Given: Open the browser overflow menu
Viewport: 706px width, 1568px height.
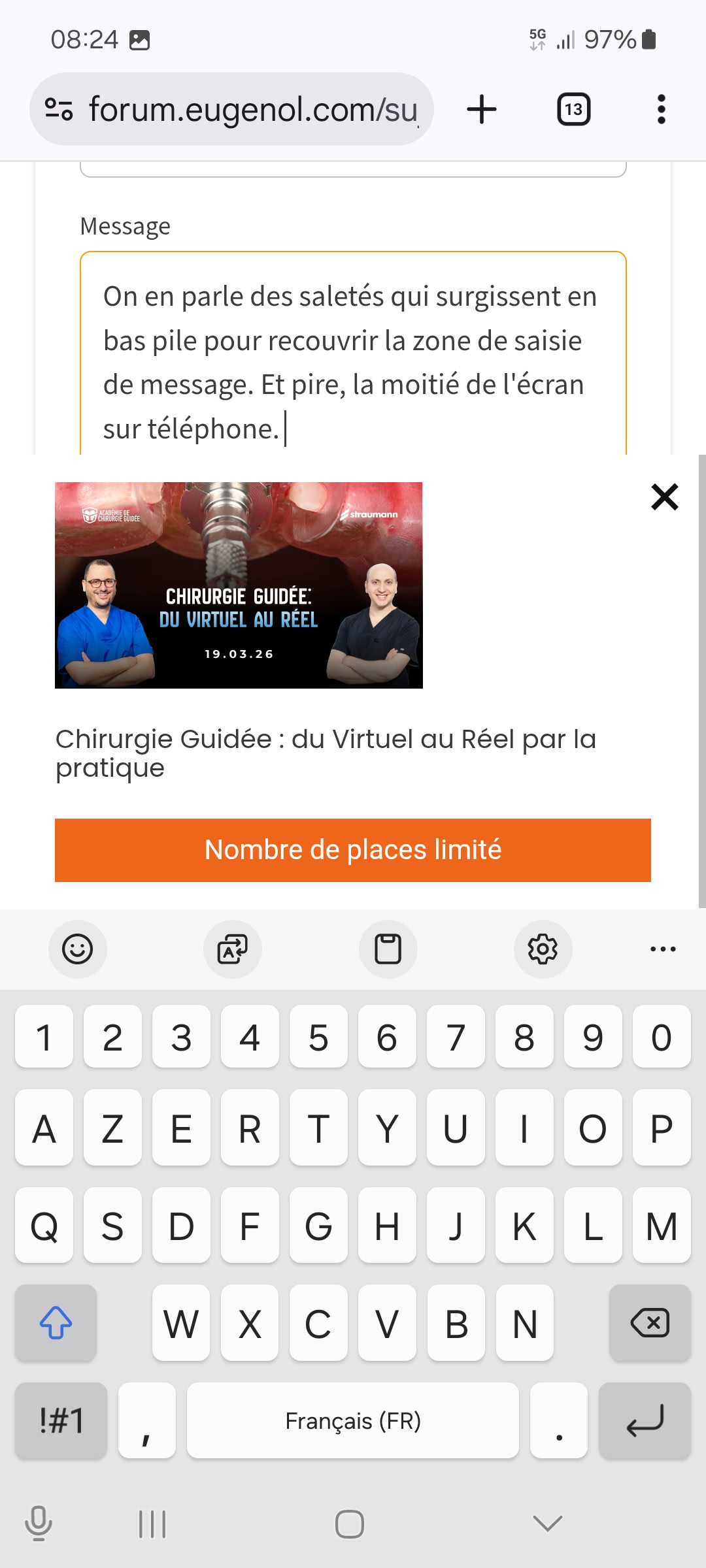Looking at the screenshot, I should 661,109.
